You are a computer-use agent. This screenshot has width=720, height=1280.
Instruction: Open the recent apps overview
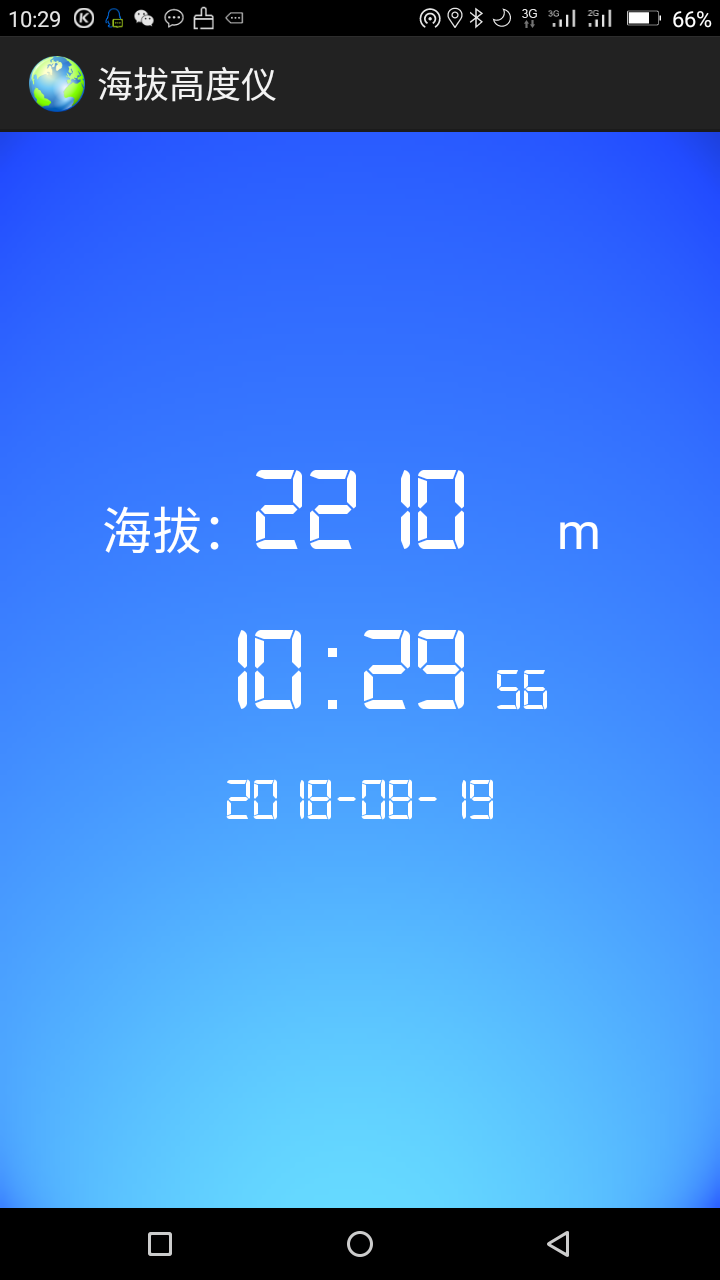pyautogui.click(x=160, y=1243)
